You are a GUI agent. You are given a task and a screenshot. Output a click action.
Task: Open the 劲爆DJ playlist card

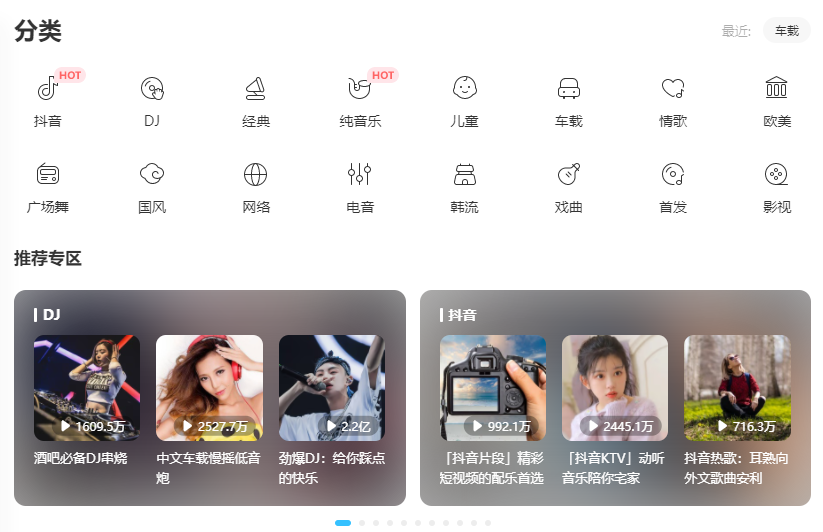(331, 388)
